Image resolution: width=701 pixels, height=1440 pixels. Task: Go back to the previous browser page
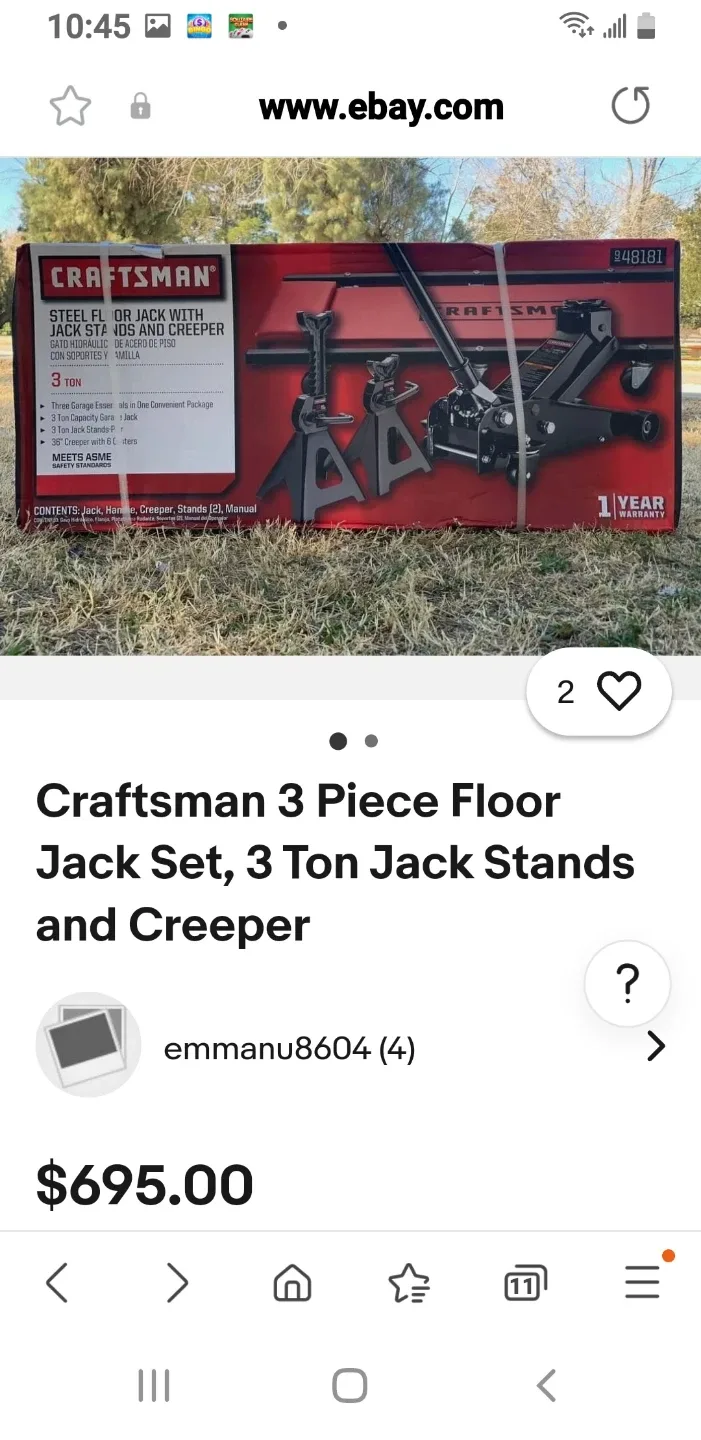point(57,1282)
